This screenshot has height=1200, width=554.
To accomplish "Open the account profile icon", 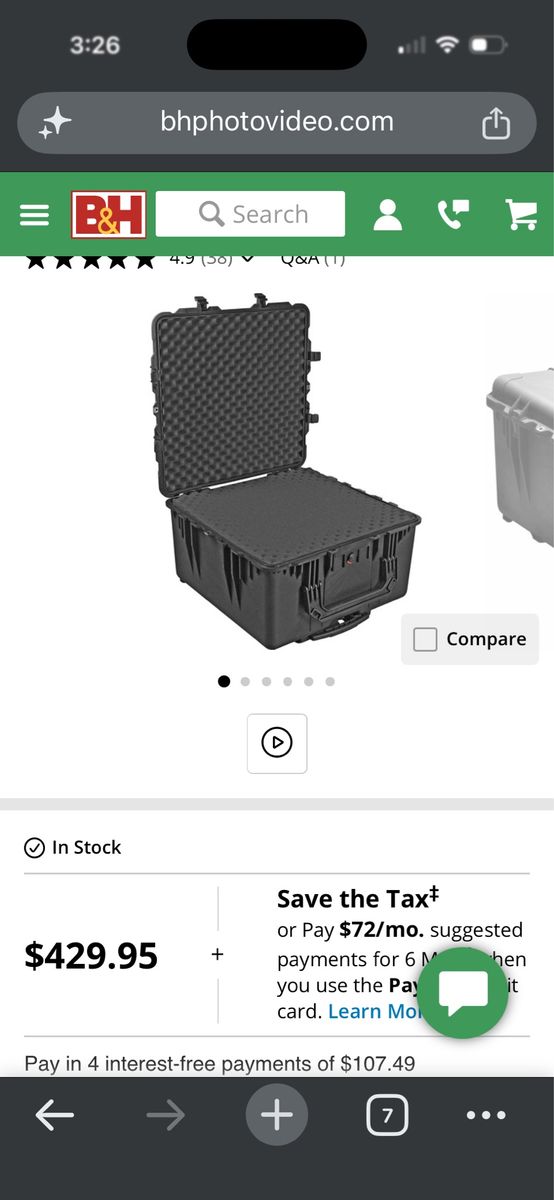I will (387, 214).
